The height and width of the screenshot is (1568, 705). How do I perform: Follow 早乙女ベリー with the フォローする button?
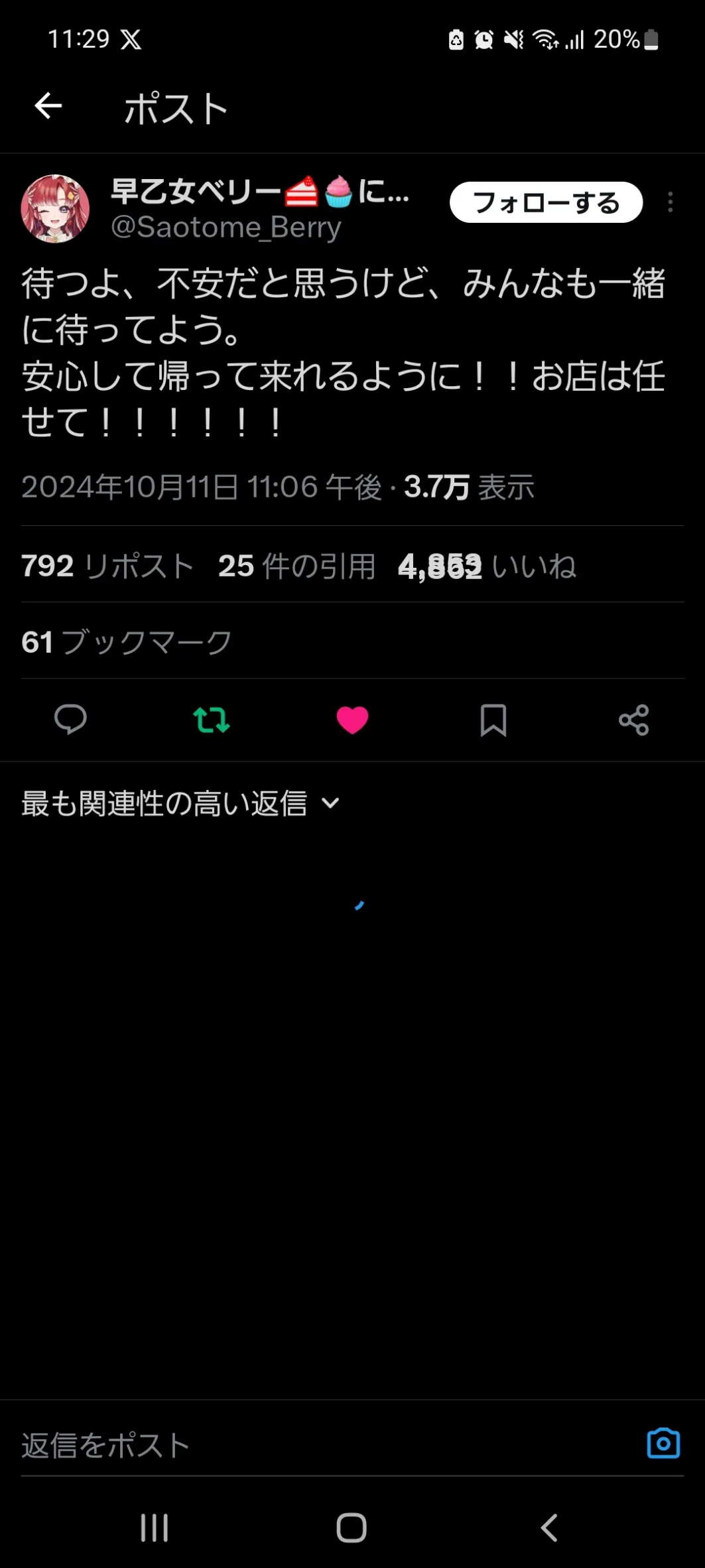(546, 202)
